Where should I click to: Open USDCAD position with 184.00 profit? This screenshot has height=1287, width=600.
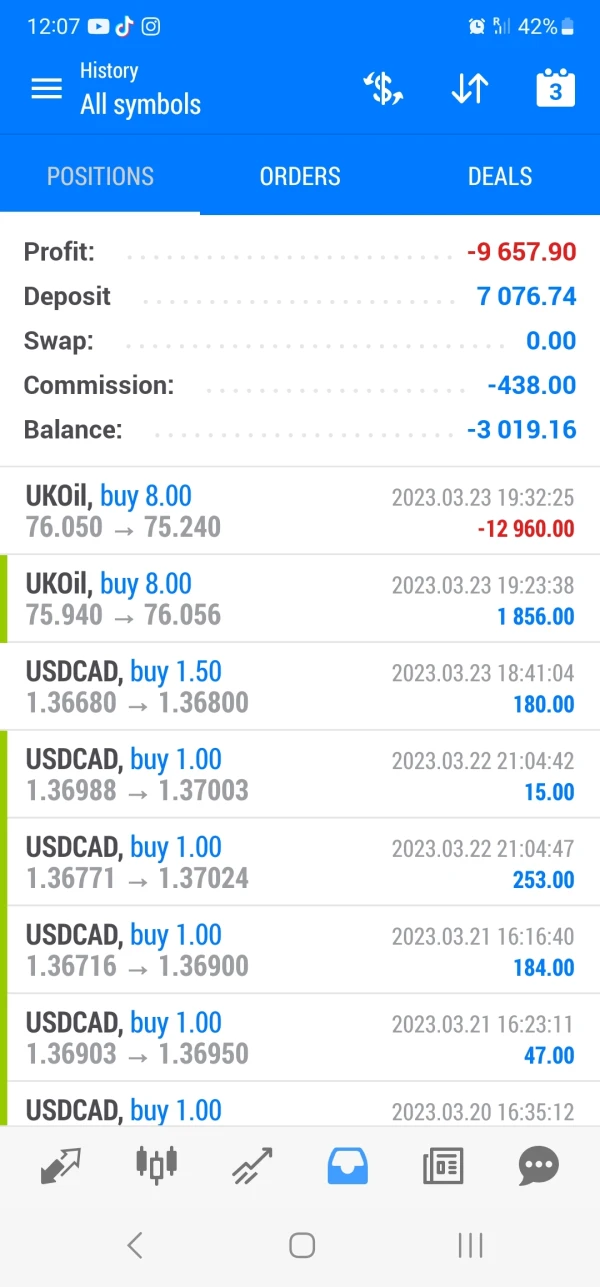pyautogui.click(x=300, y=951)
